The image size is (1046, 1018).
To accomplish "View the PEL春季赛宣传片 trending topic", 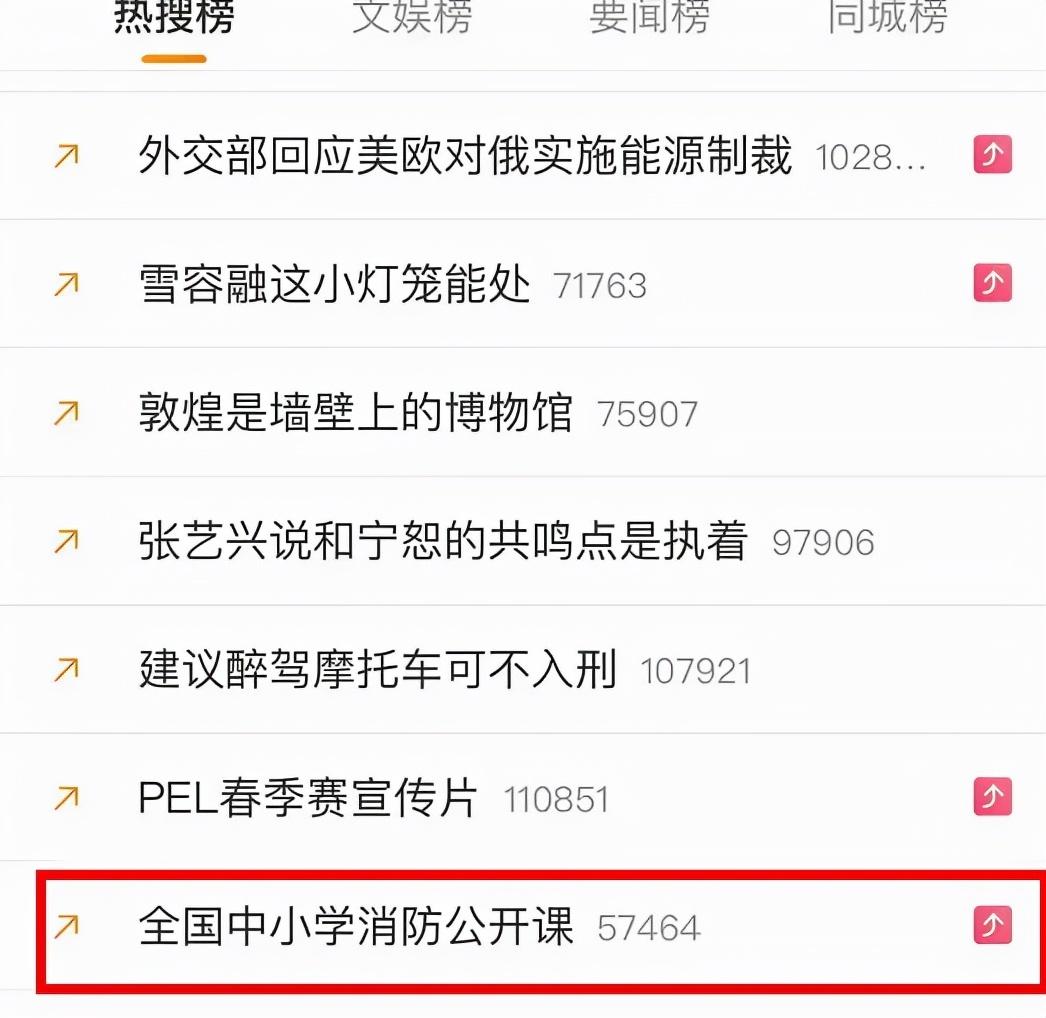I will [x=308, y=798].
